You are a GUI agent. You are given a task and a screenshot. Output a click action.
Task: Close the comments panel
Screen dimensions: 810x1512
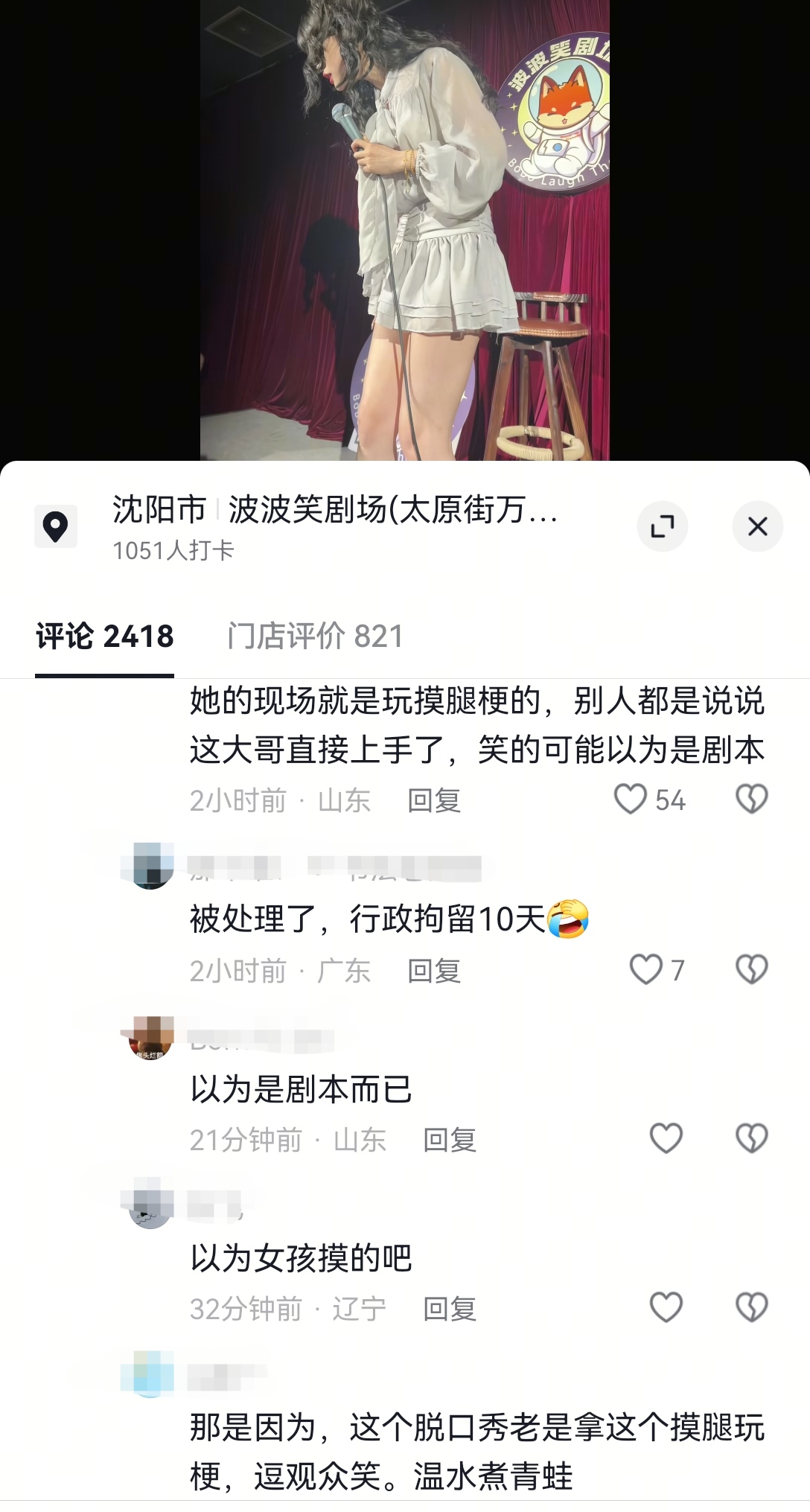(757, 526)
